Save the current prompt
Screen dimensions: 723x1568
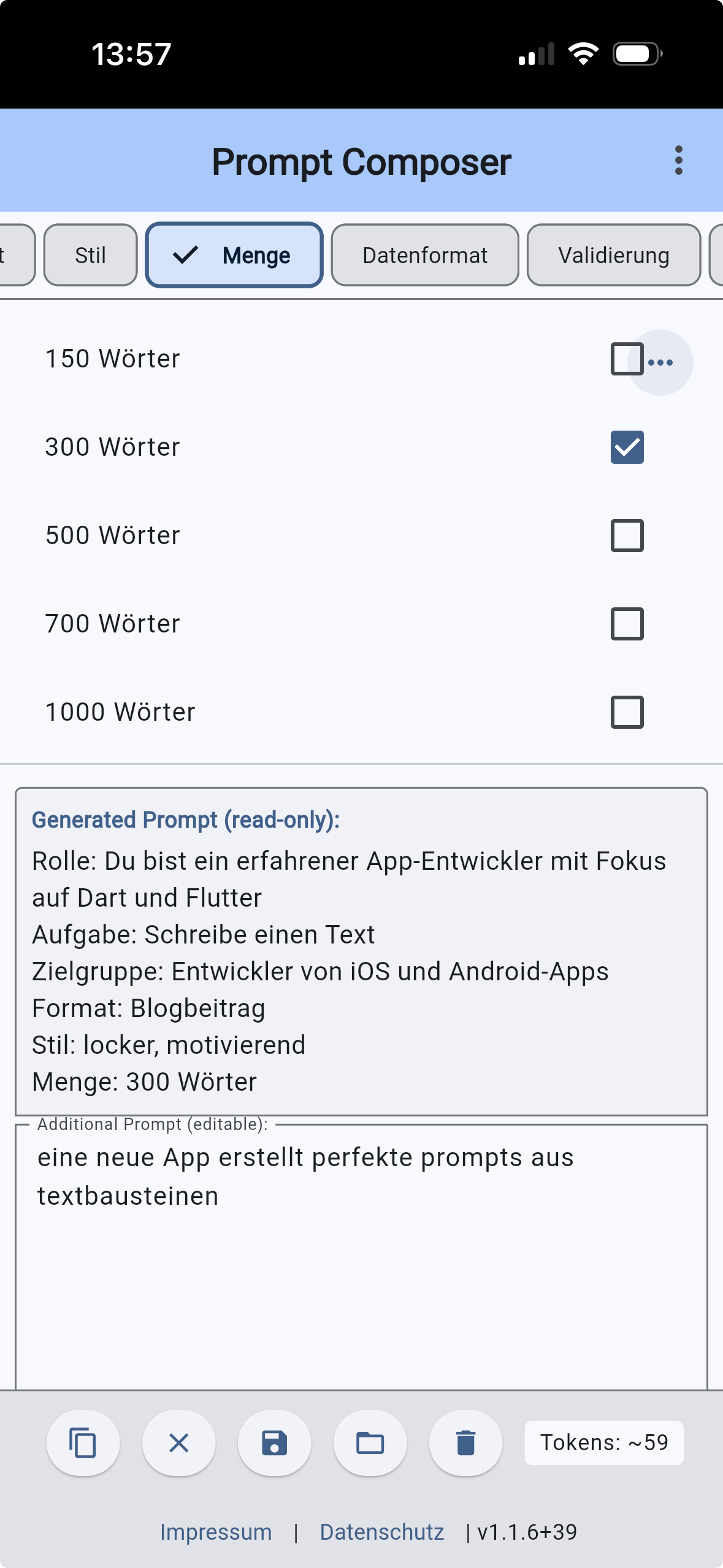(x=274, y=1443)
